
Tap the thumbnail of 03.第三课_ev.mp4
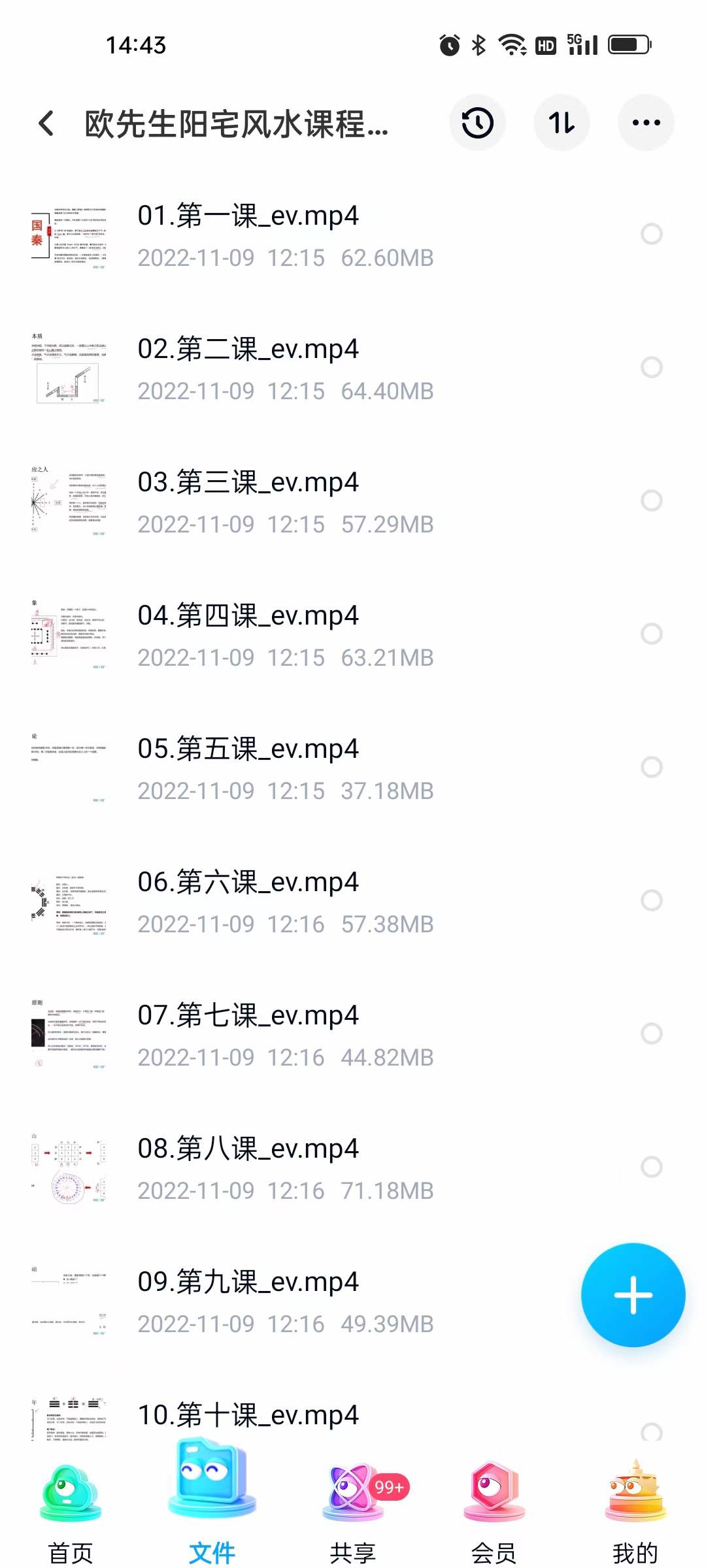click(x=70, y=500)
